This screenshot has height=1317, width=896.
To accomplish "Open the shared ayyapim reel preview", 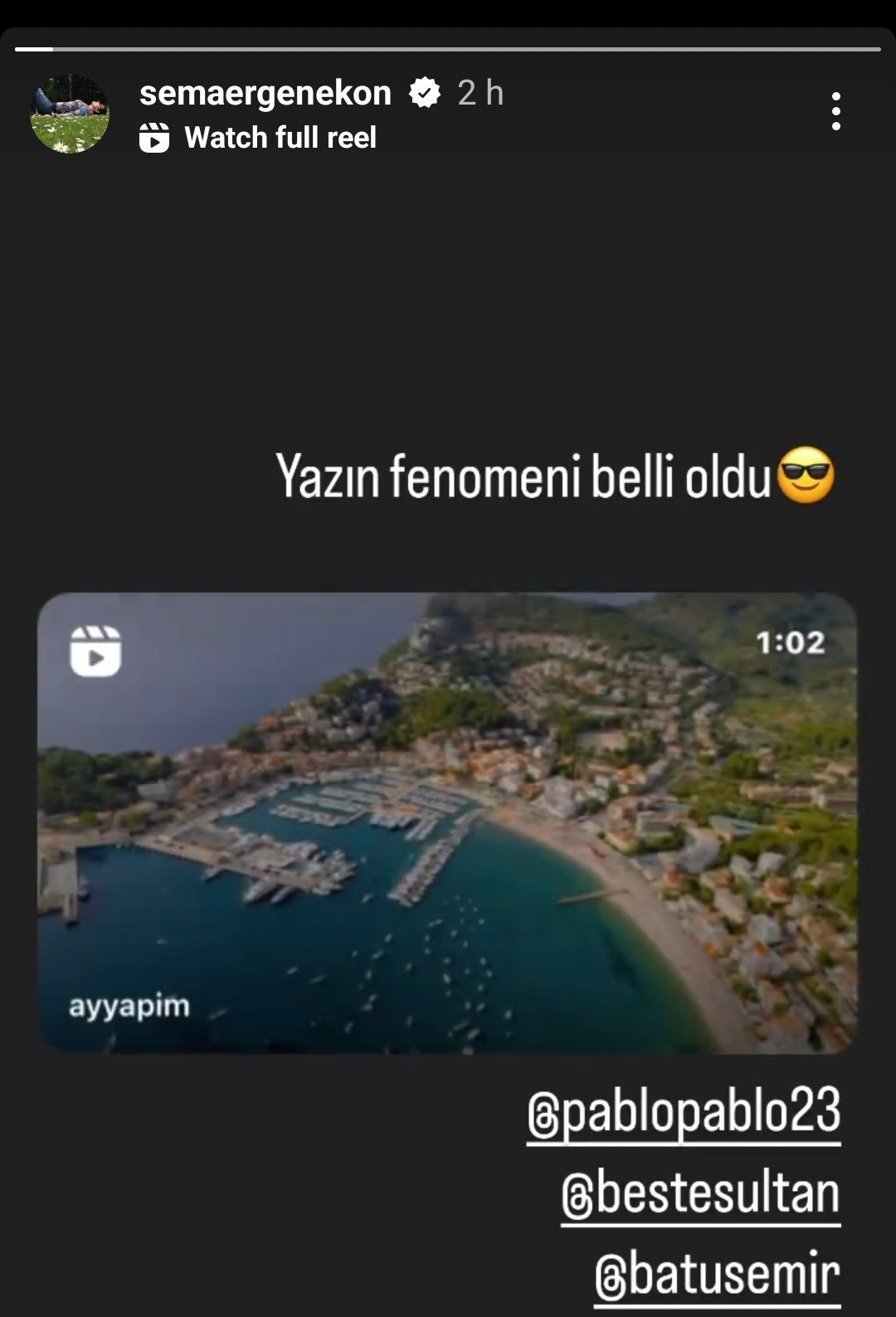I will pyautogui.click(x=447, y=822).
